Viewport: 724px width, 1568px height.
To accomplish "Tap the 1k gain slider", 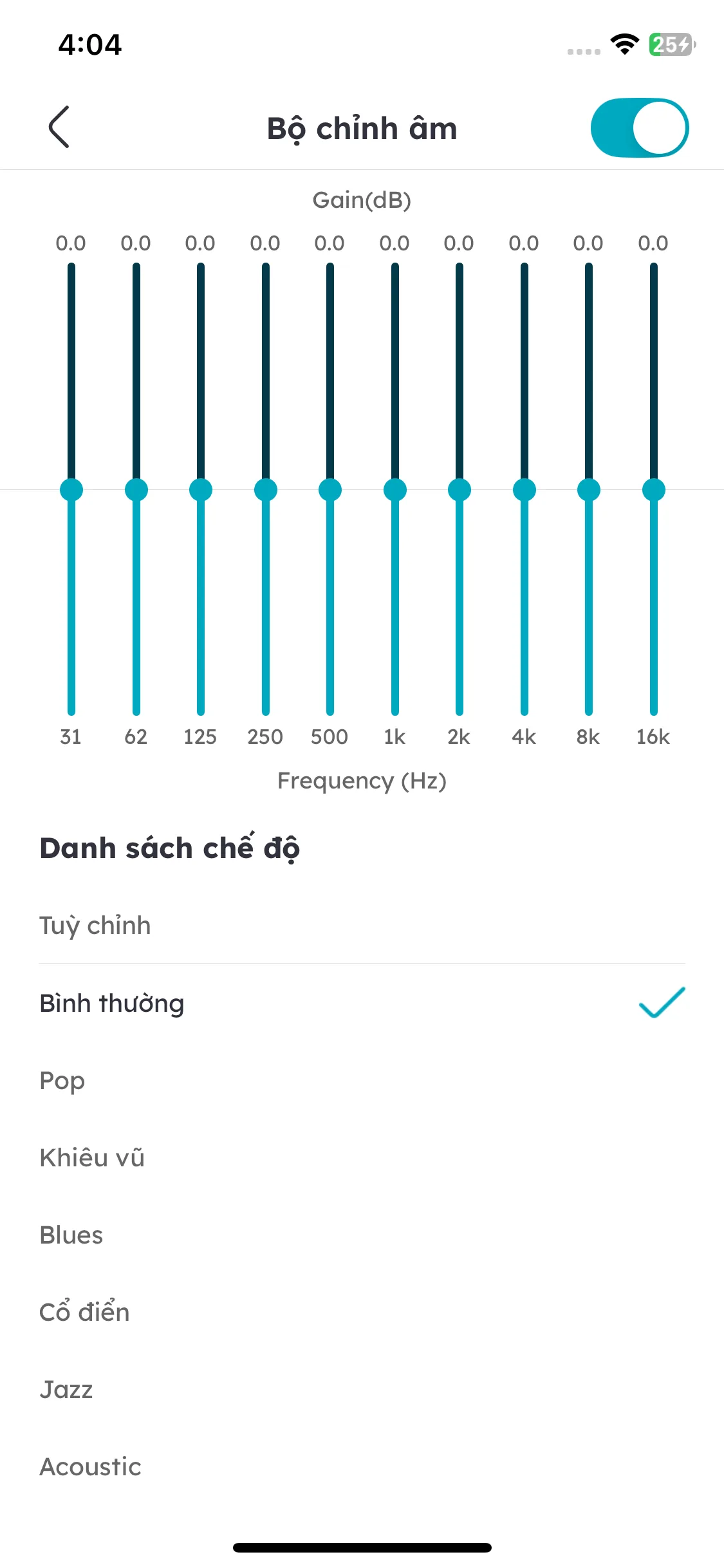I will coord(395,490).
